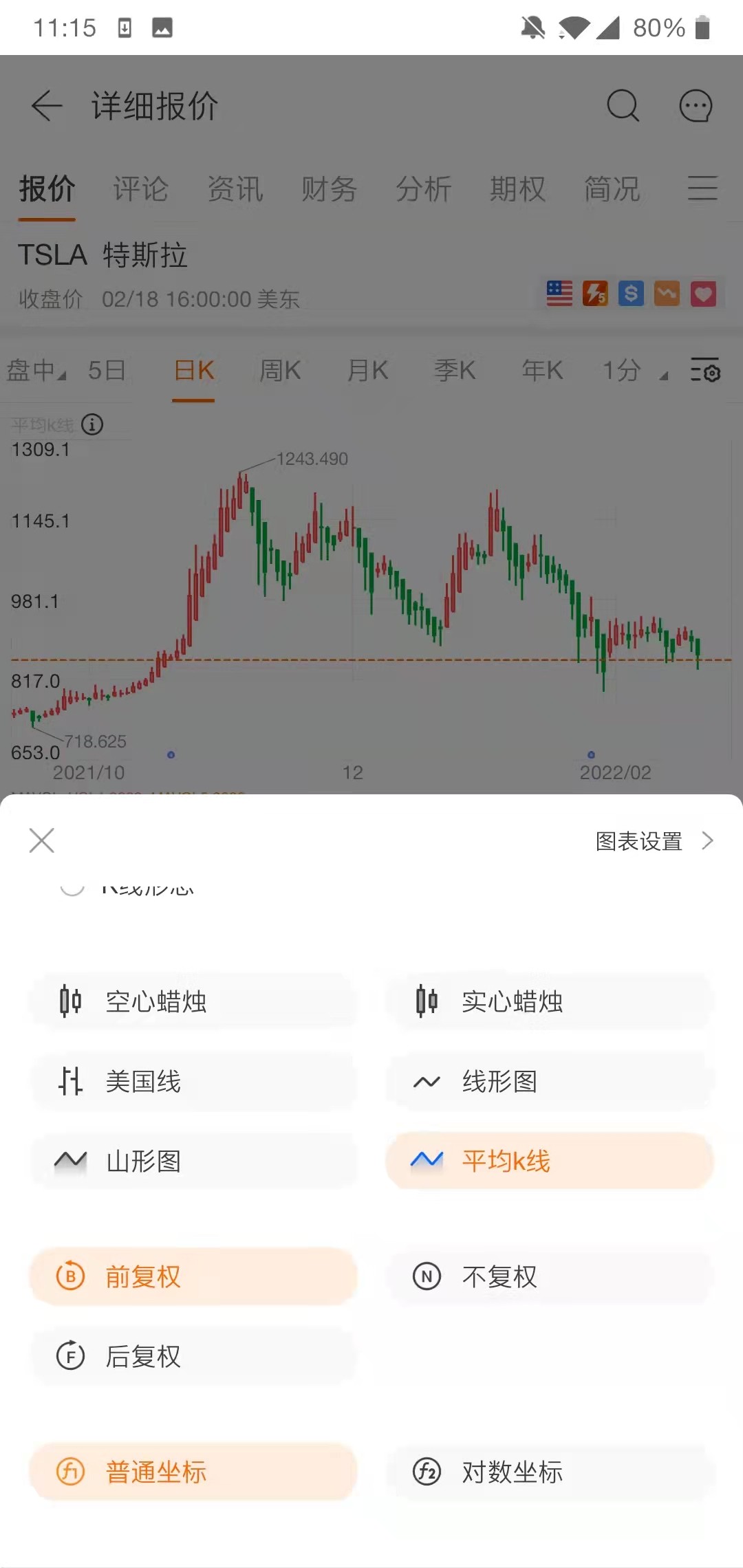Choose the 实心蜡烛 chart style
Image resolution: width=743 pixels, height=1568 pixels.
coord(550,1001)
